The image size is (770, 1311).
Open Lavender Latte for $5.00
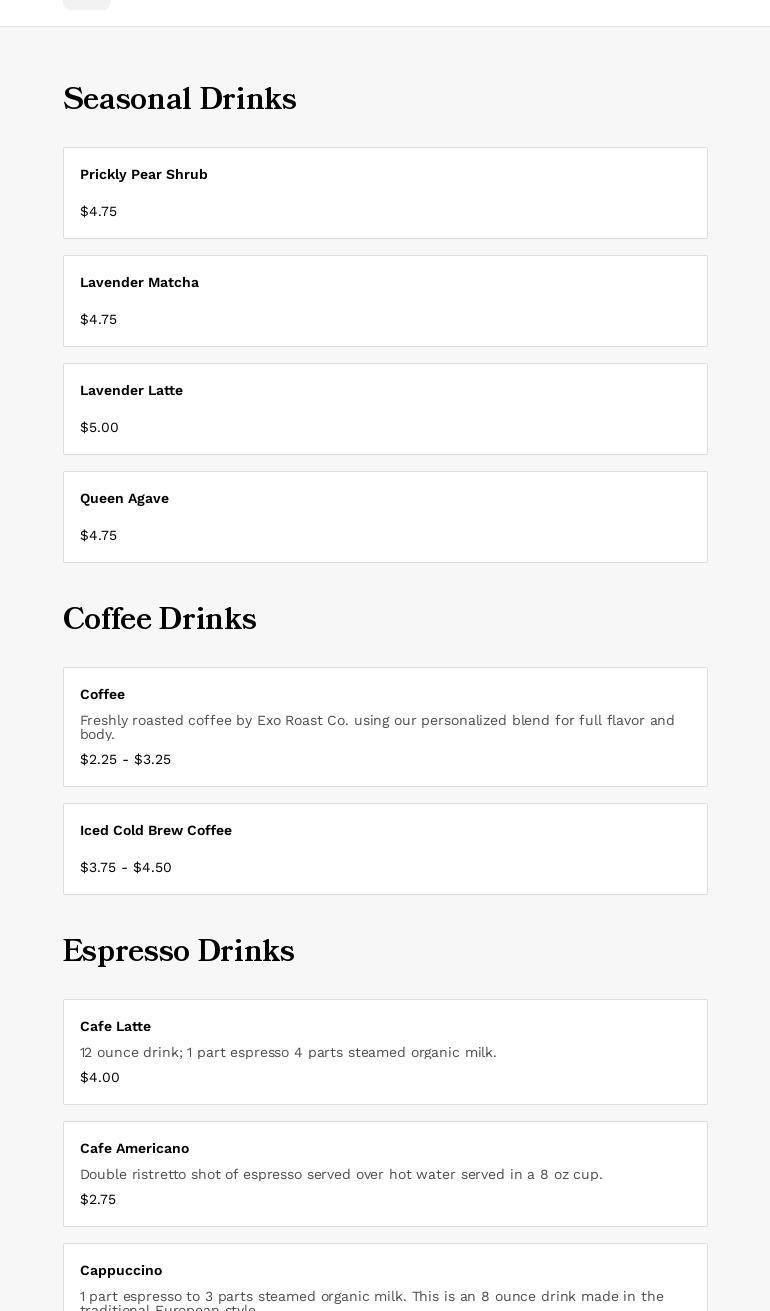point(385,409)
